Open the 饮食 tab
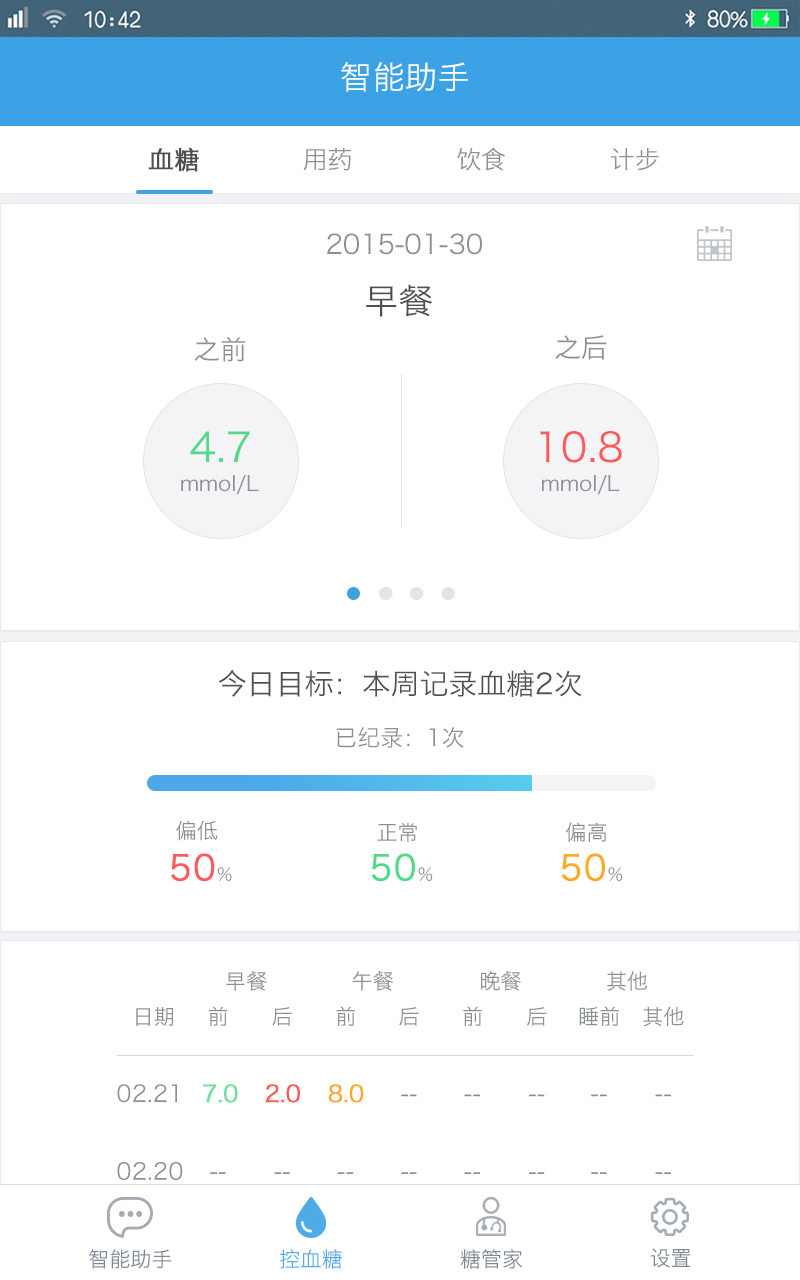The image size is (800, 1280). click(479, 159)
